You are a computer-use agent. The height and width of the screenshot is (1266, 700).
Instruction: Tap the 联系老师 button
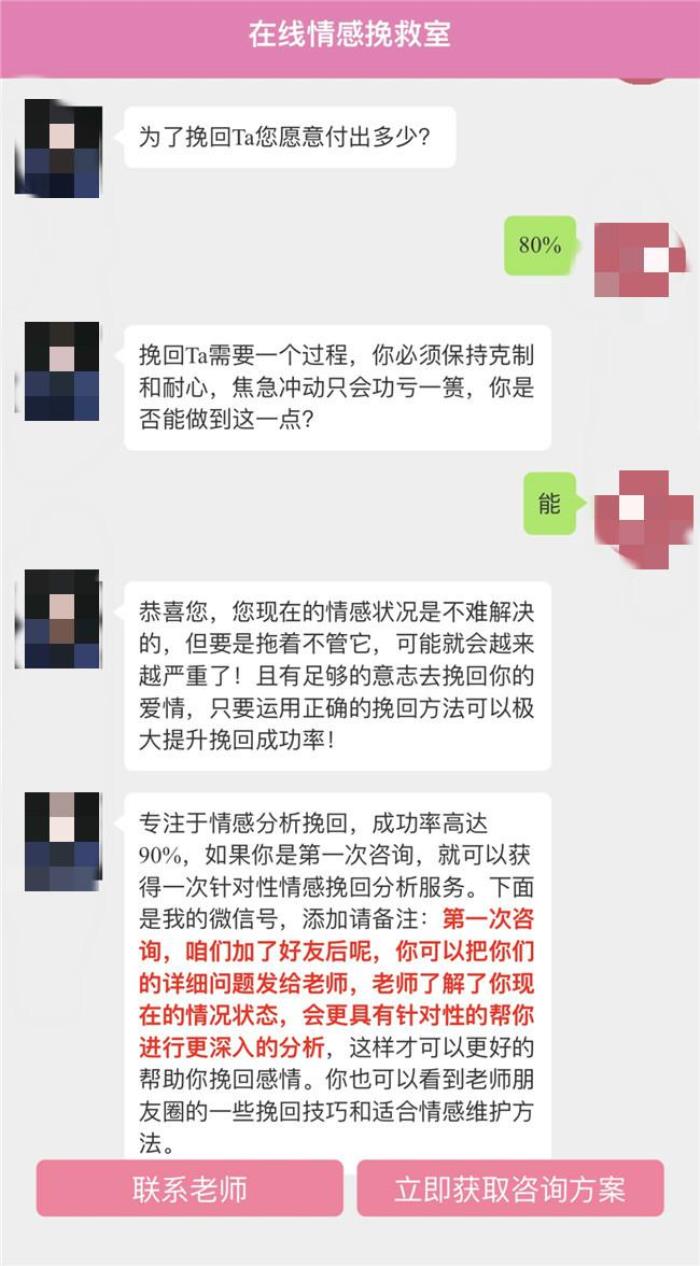190,1189
